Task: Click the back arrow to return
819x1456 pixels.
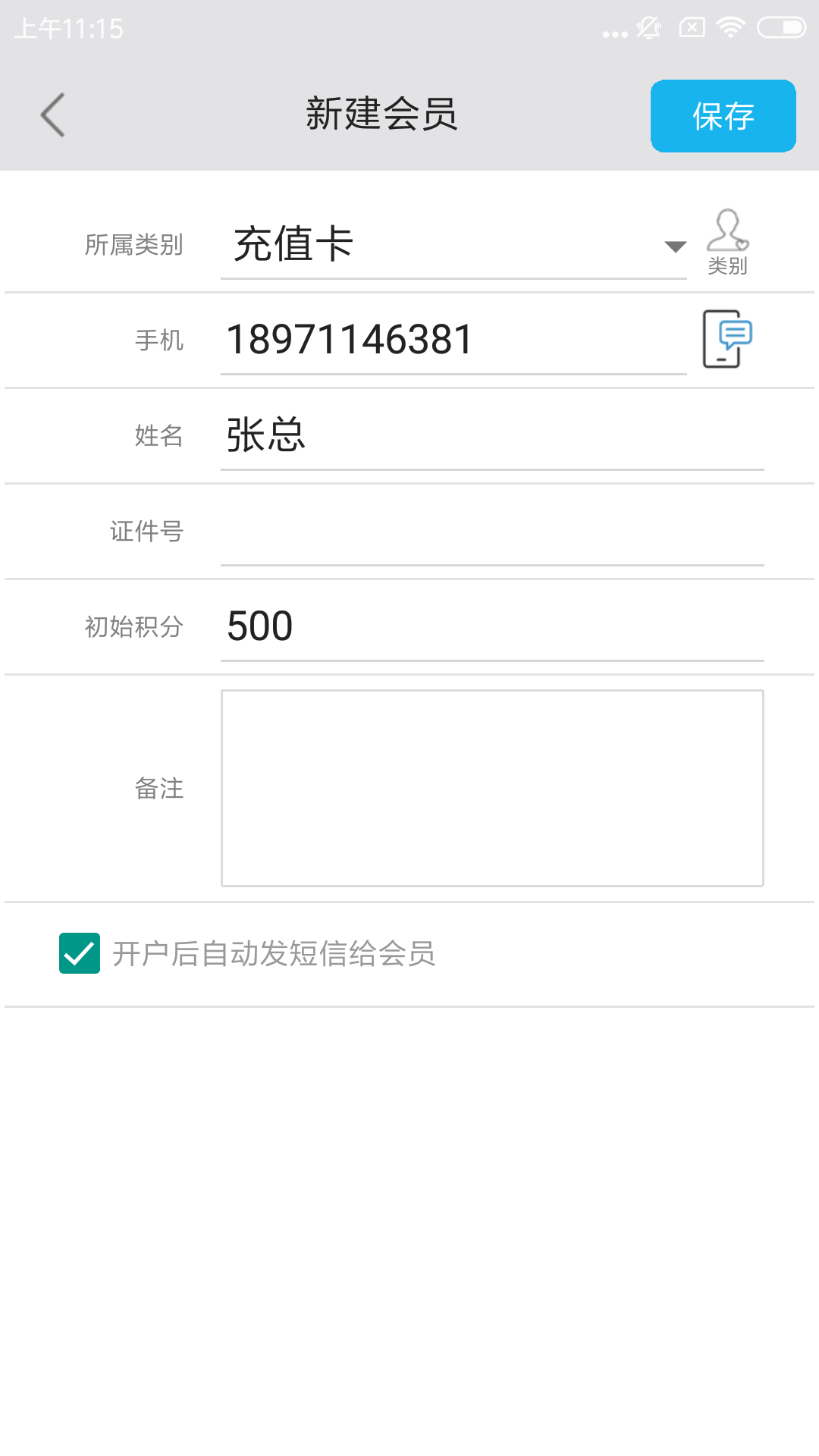Action: pos(52,115)
